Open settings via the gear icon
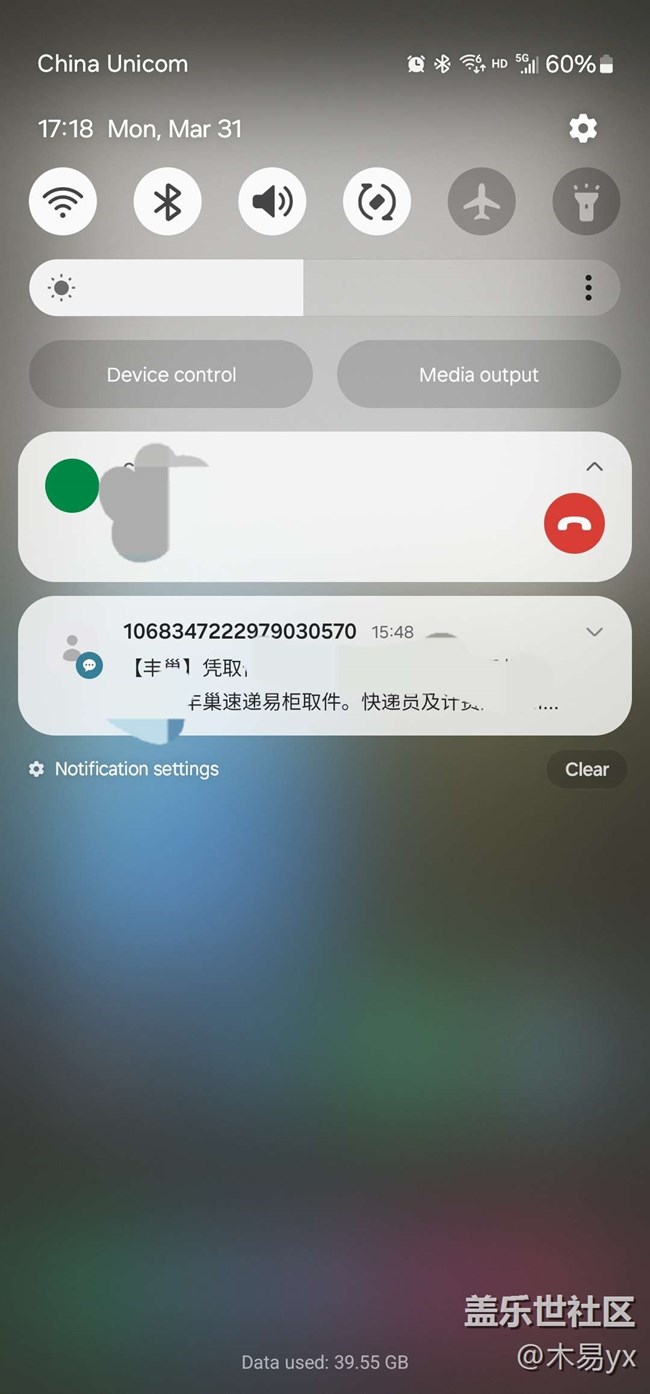This screenshot has height=1394, width=650. click(583, 128)
